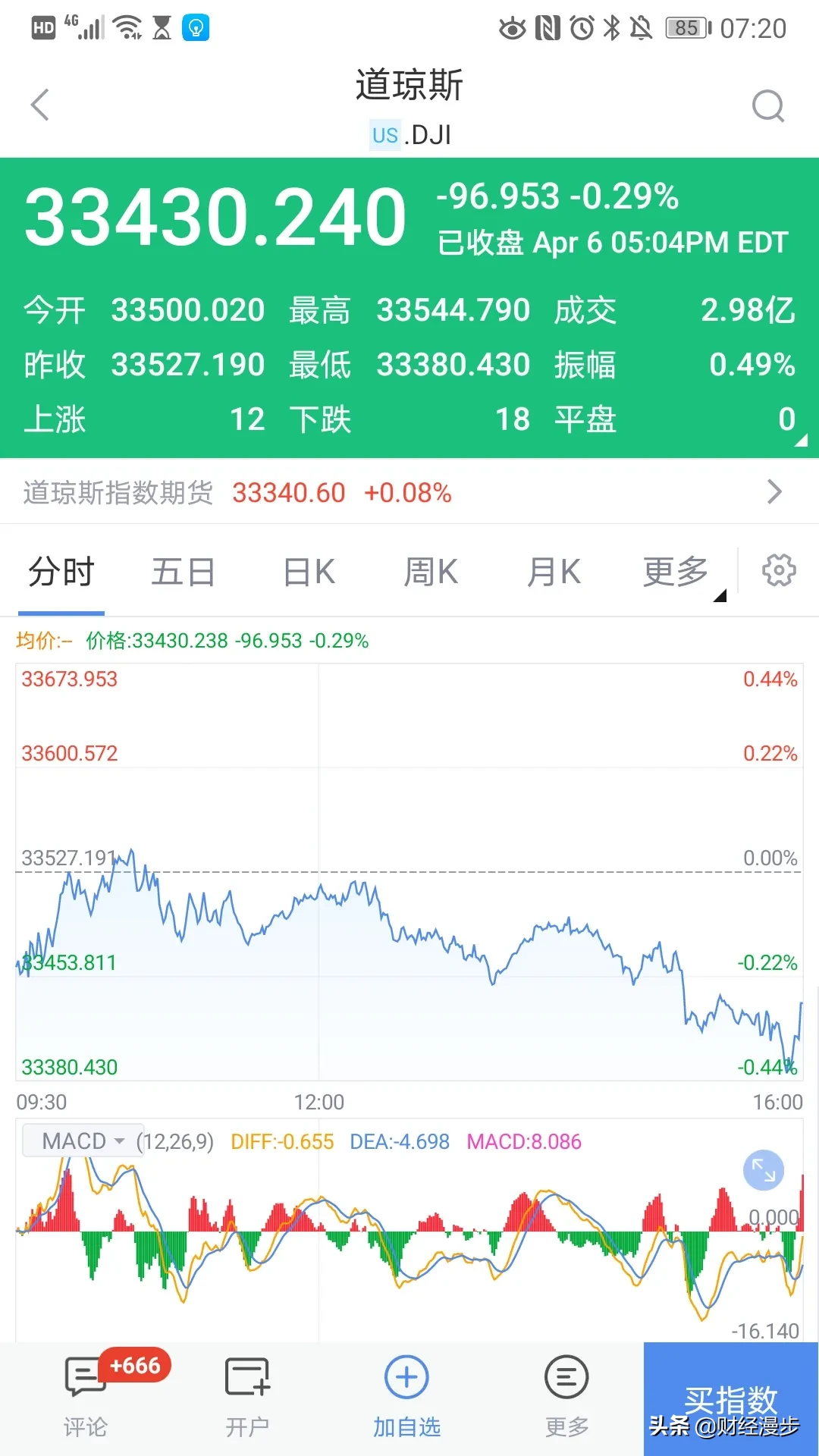The height and width of the screenshot is (1456, 819).
Task: Show the 月K monthly chart
Action: pyautogui.click(x=554, y=573)
